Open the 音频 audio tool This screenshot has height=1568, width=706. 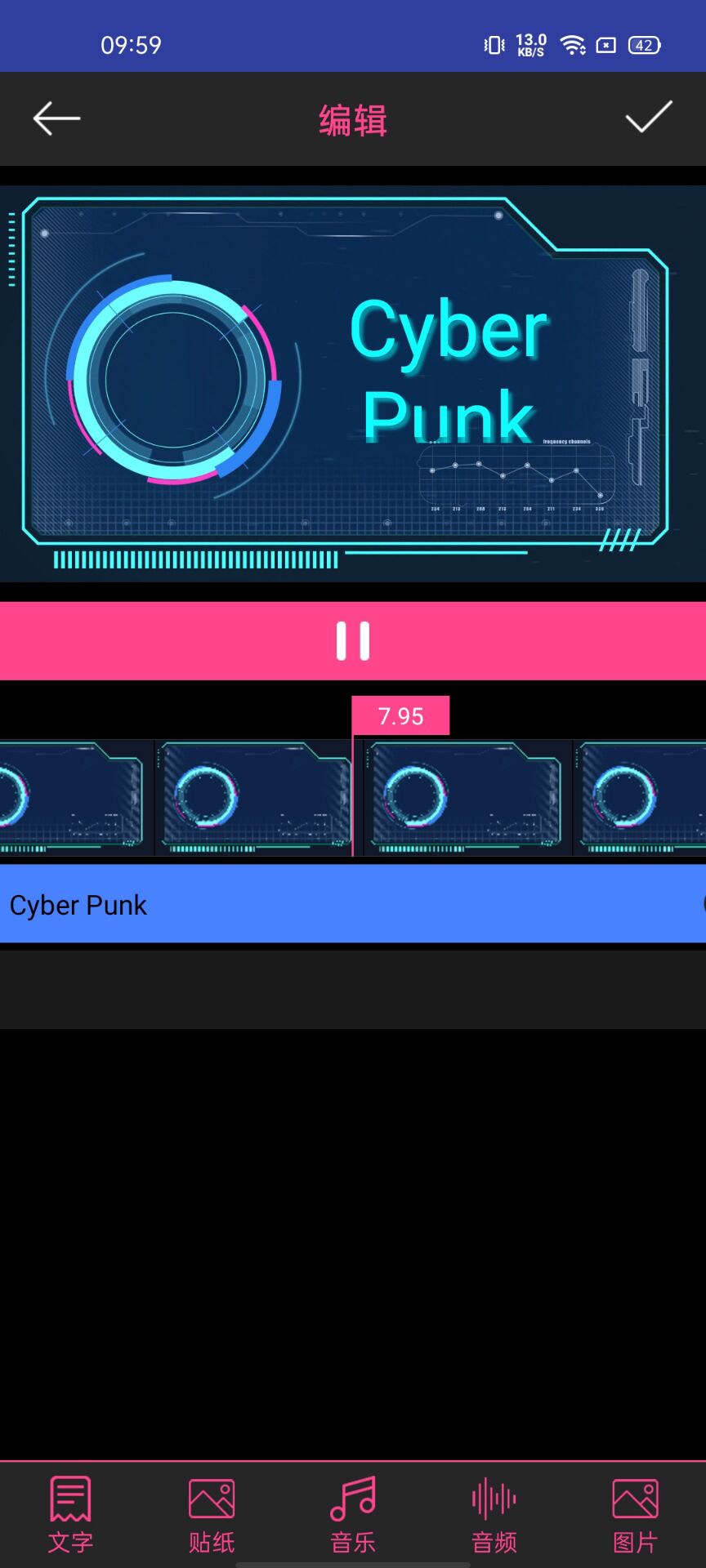pos(494,1513)
